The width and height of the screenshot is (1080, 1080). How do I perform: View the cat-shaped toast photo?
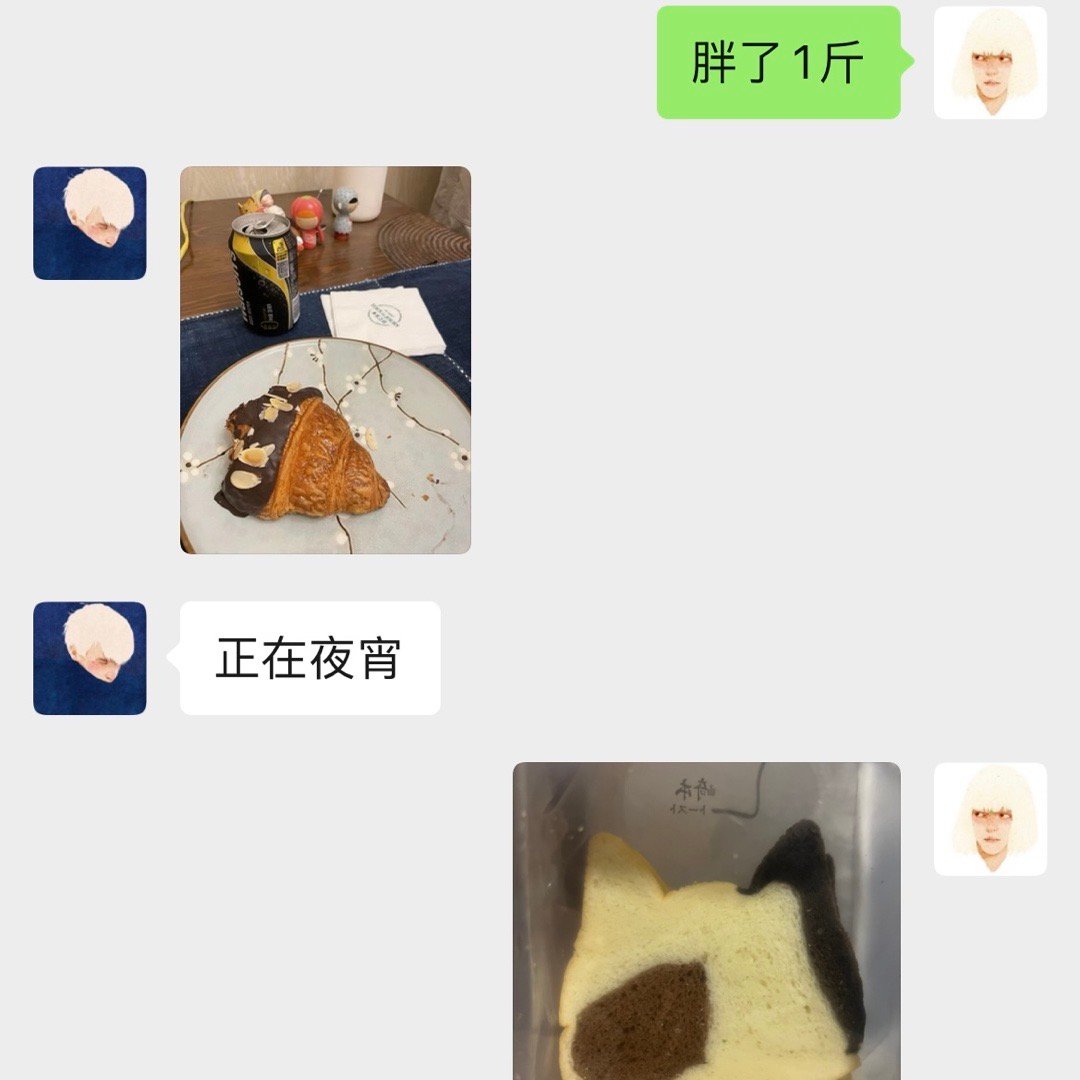pos(706,920)
